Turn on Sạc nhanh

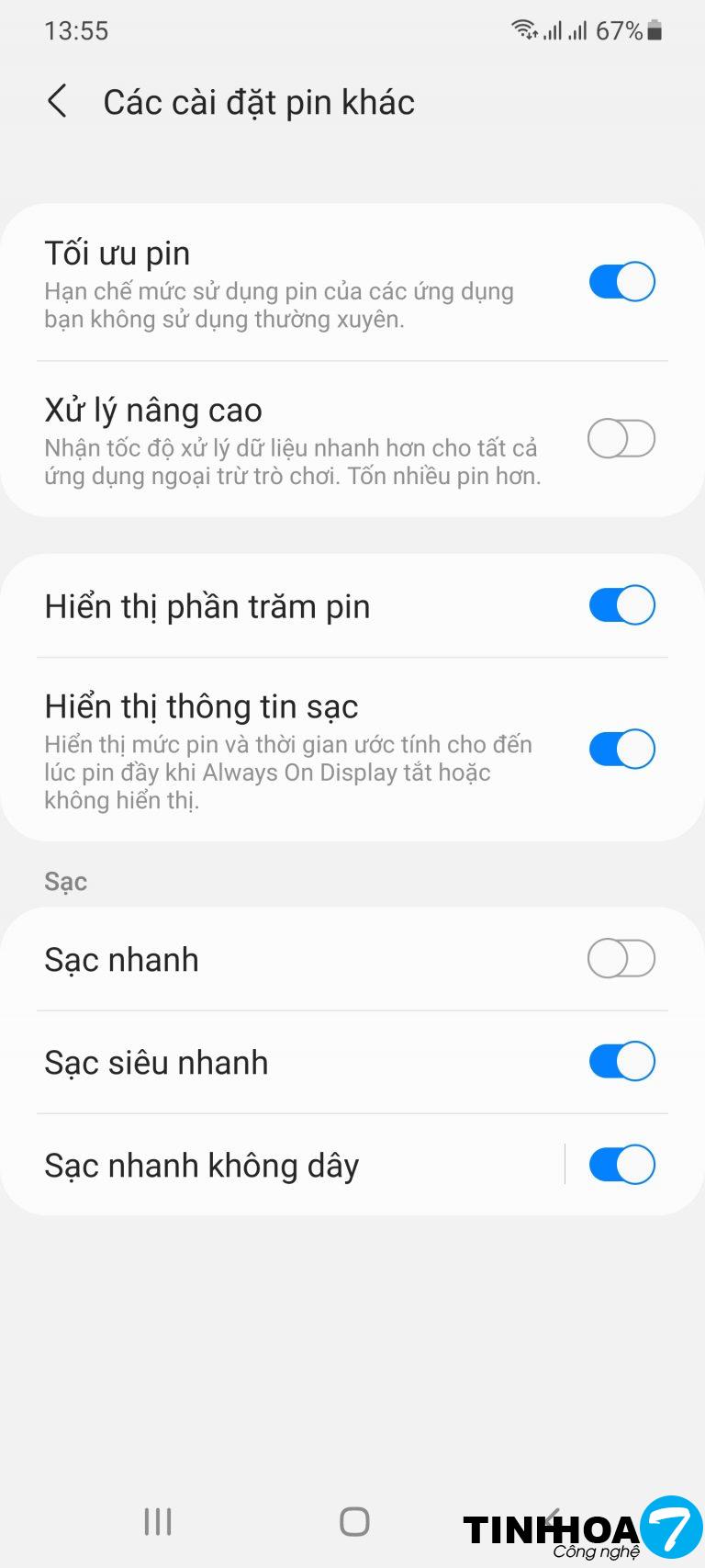[x=621, y=959]
